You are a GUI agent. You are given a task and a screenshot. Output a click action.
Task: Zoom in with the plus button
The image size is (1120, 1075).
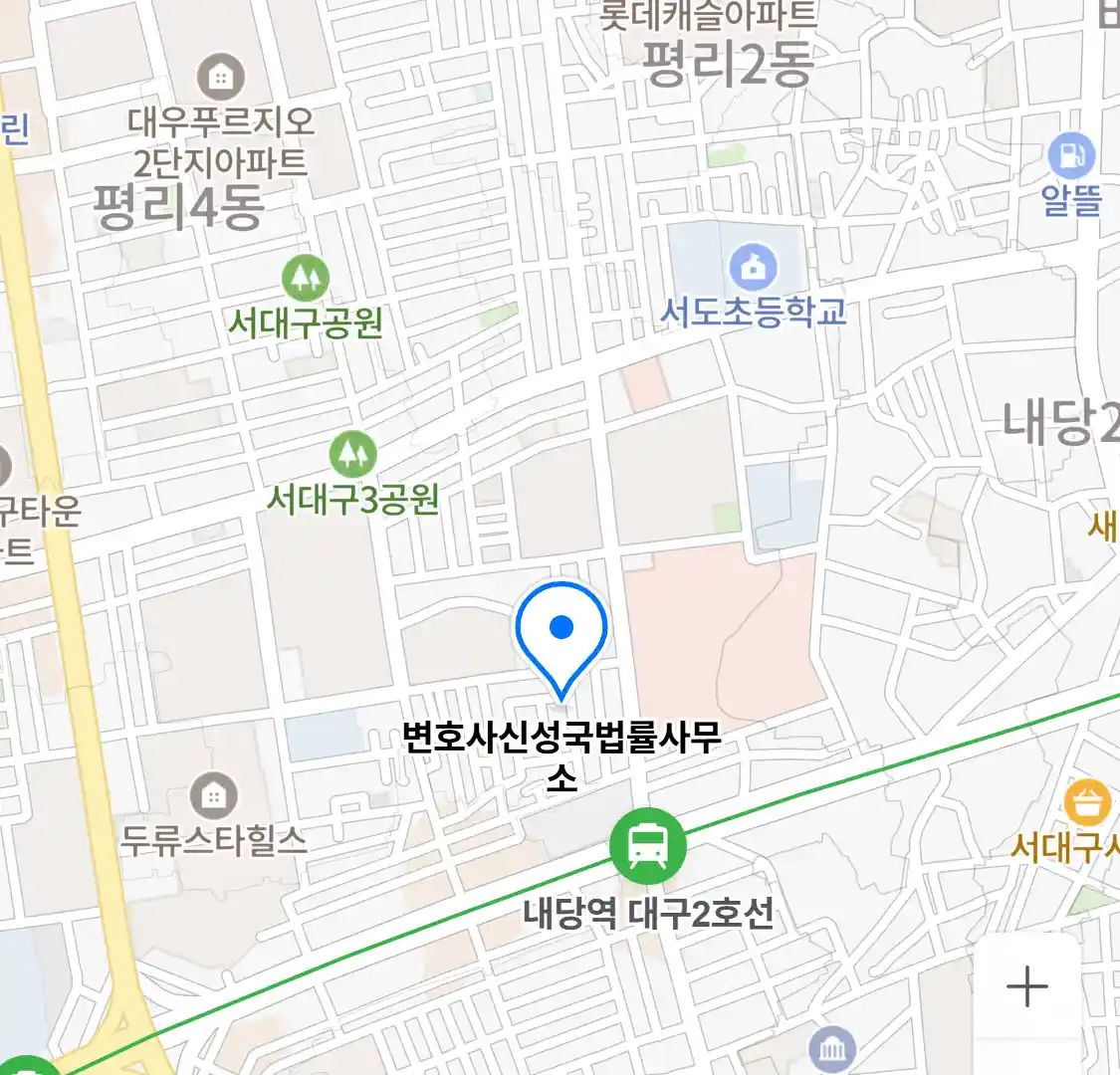(1026, 986)
